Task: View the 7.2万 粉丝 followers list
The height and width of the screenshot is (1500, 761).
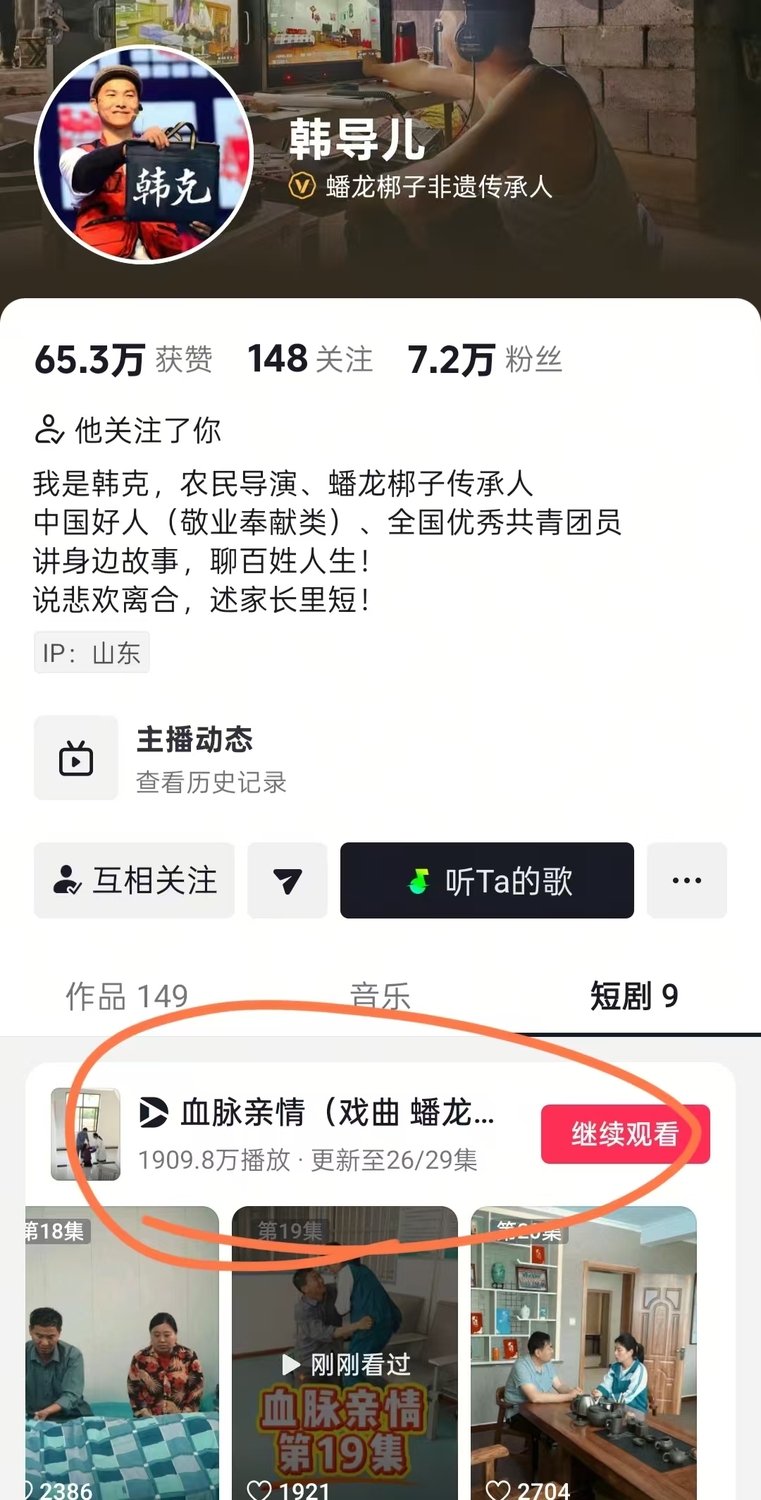Action: click(485, 360)
